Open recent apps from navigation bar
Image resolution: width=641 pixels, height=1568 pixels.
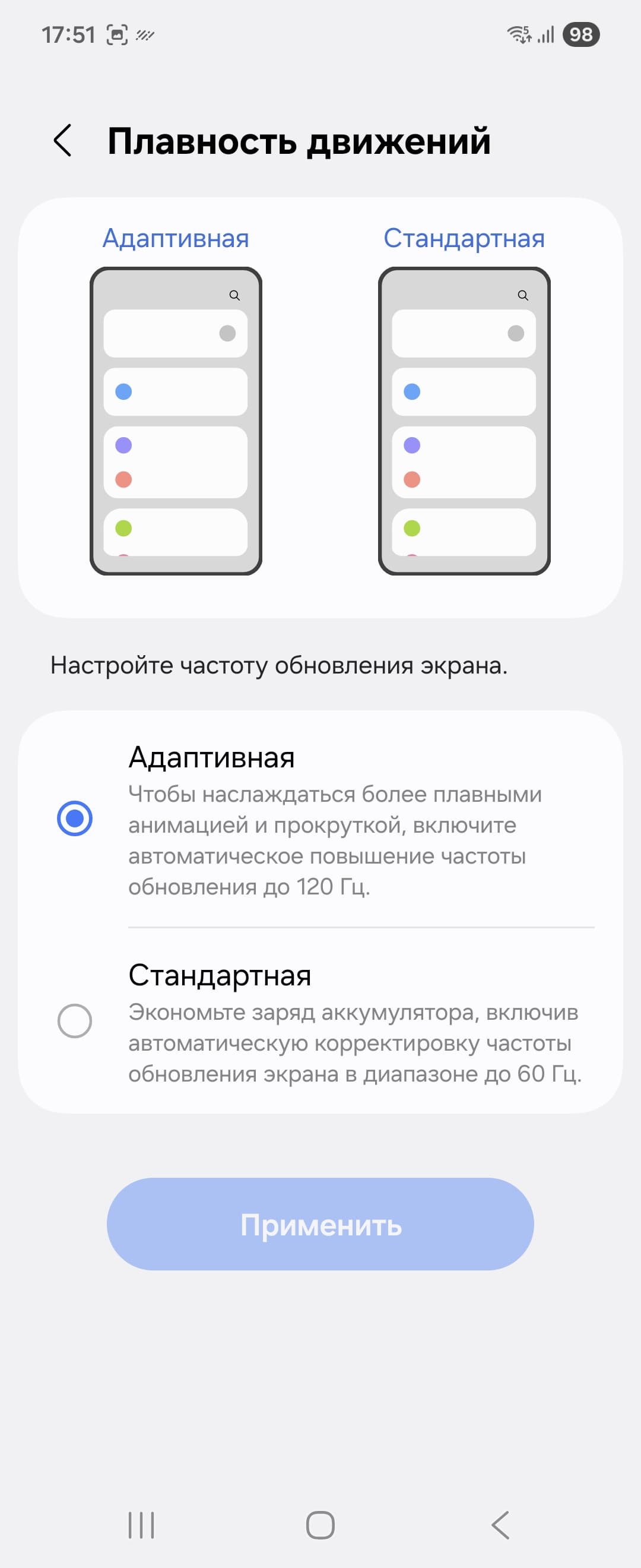[141, 1525]
